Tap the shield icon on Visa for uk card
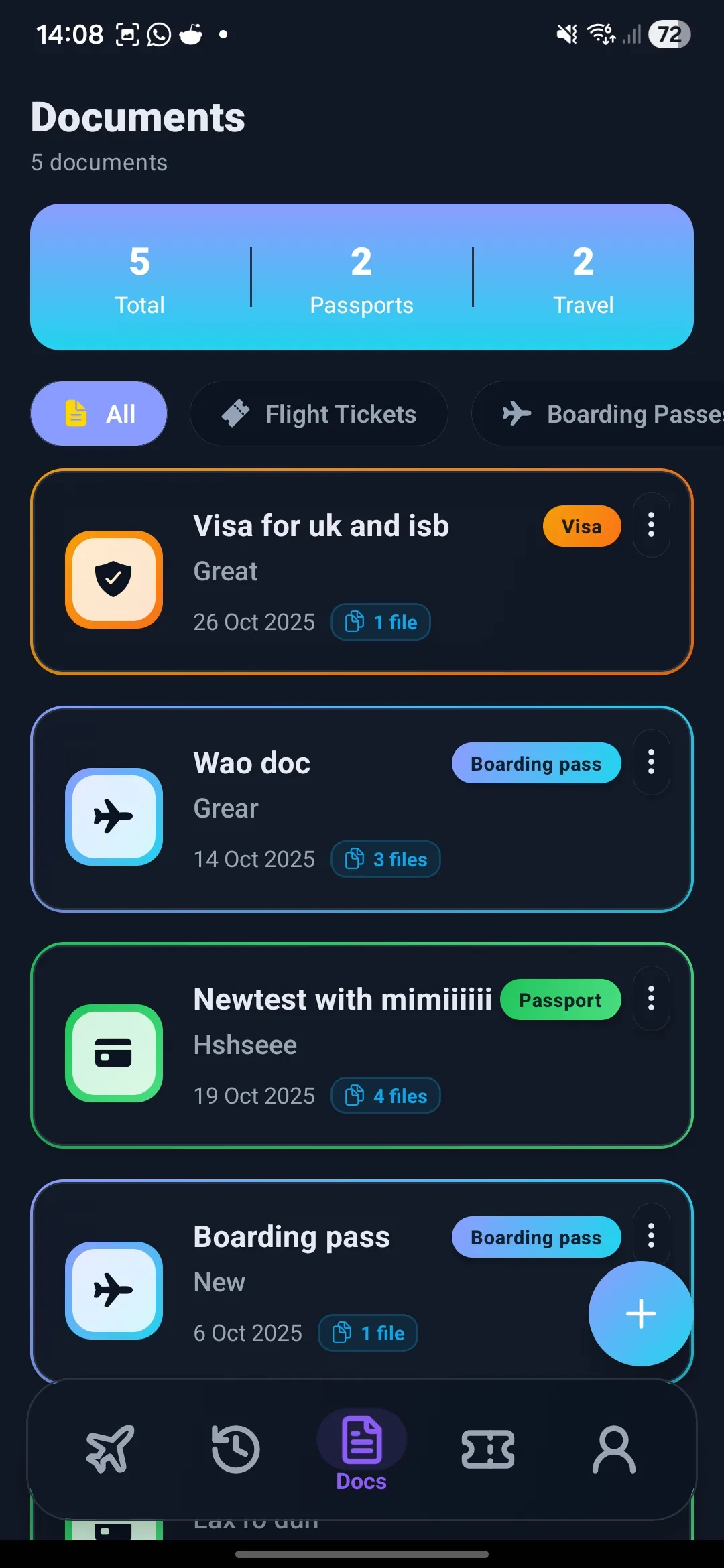 click(x=113, y=578)
